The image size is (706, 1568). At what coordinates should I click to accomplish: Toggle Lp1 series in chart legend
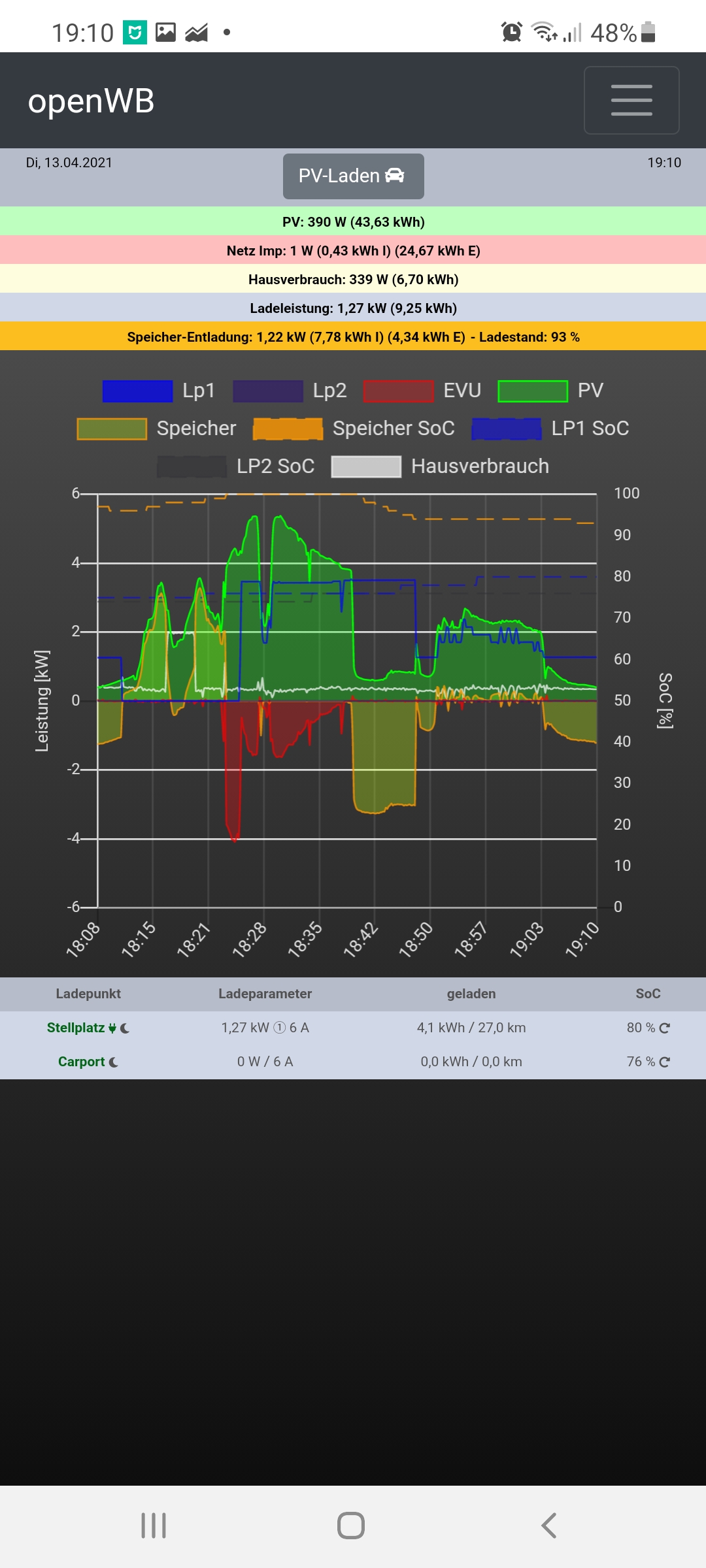[159, 391]
